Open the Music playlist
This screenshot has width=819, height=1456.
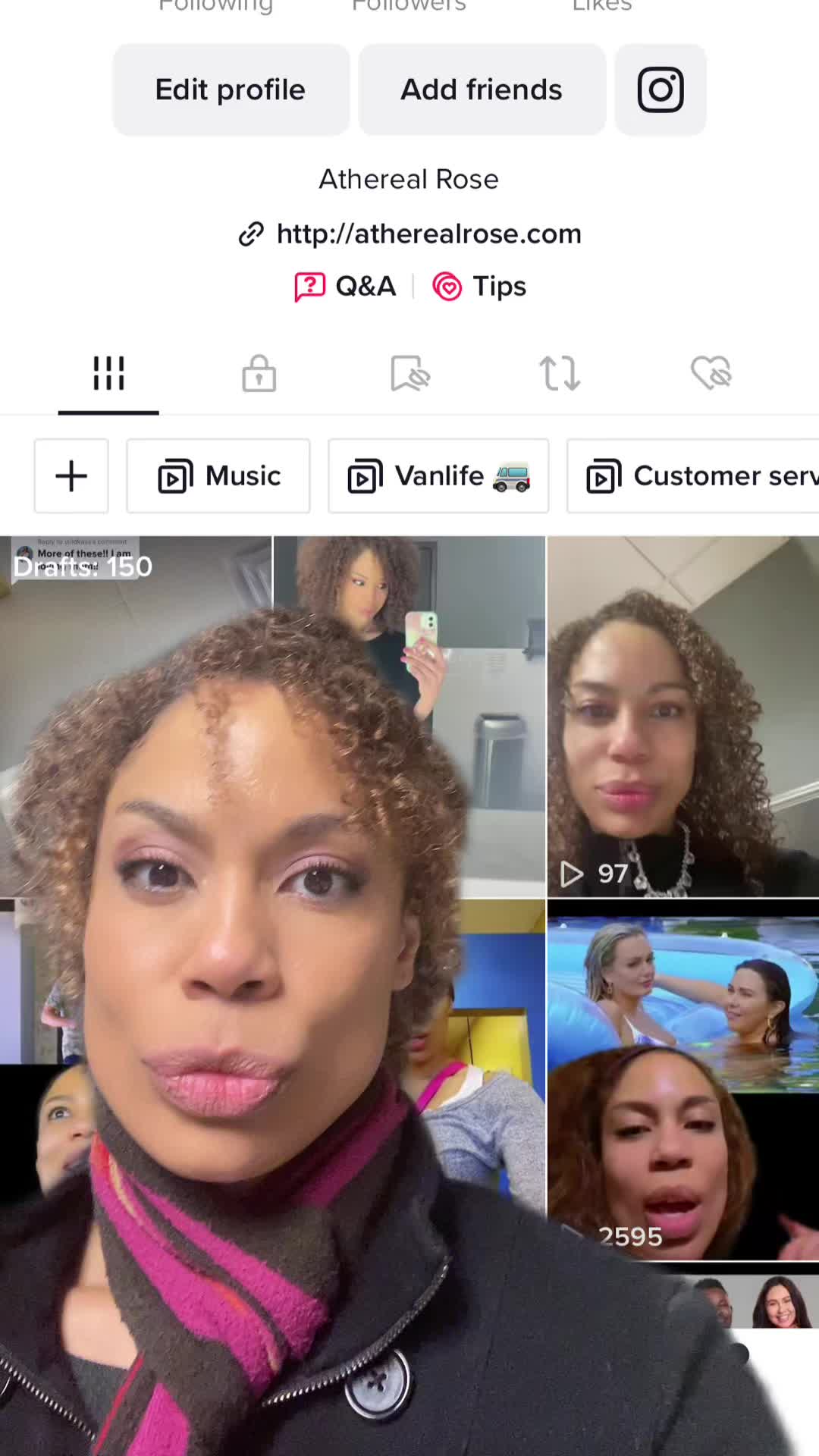[x=218, y=476]
